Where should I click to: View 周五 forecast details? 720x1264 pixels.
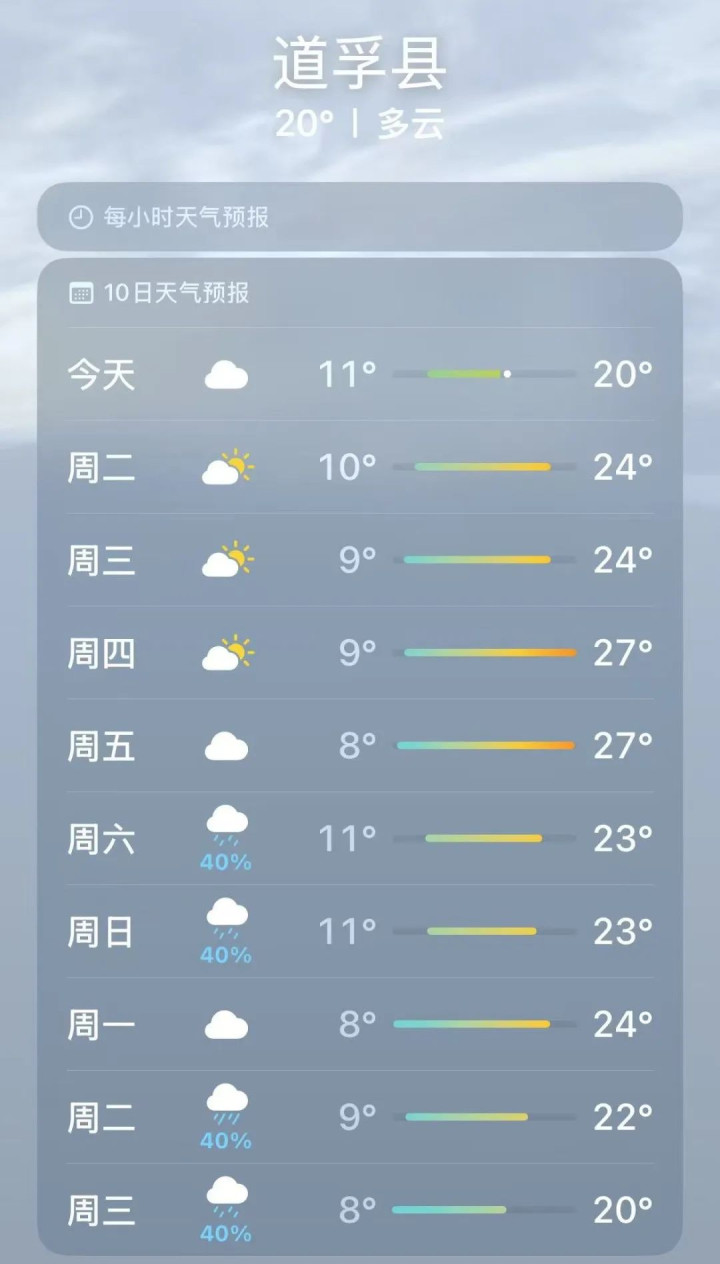pos(360,746)
